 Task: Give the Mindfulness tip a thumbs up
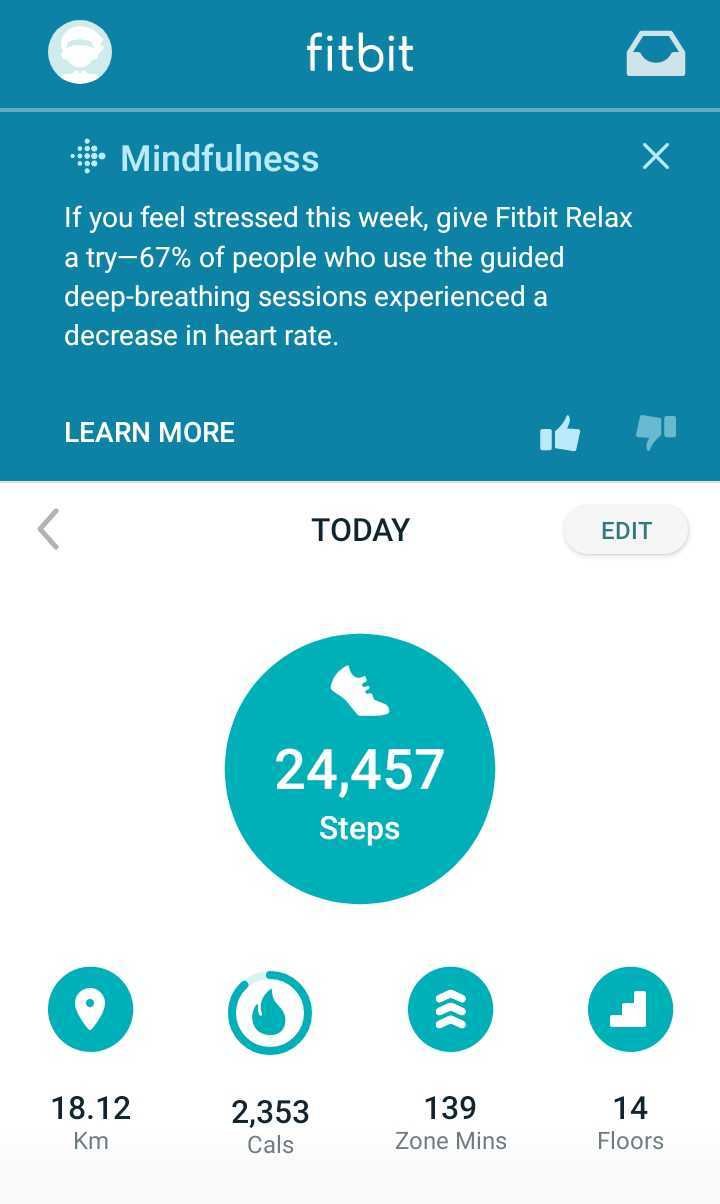pyautogui.click(x=560, y=433)
